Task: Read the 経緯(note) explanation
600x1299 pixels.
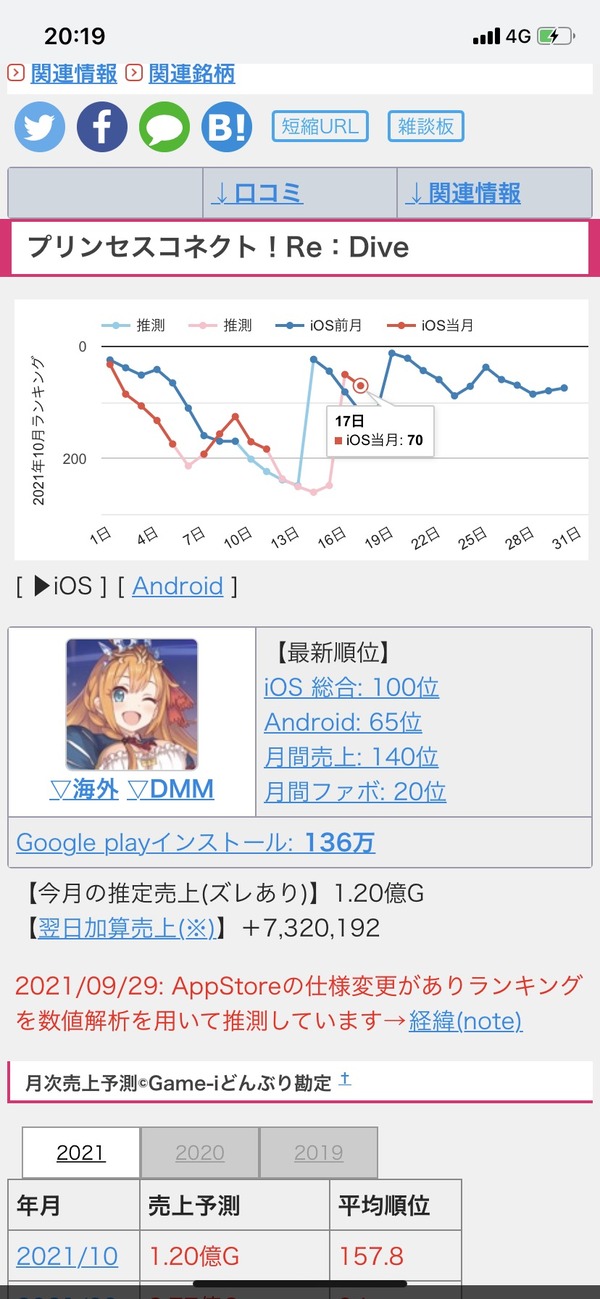Action: click(x=465, y=1021)
